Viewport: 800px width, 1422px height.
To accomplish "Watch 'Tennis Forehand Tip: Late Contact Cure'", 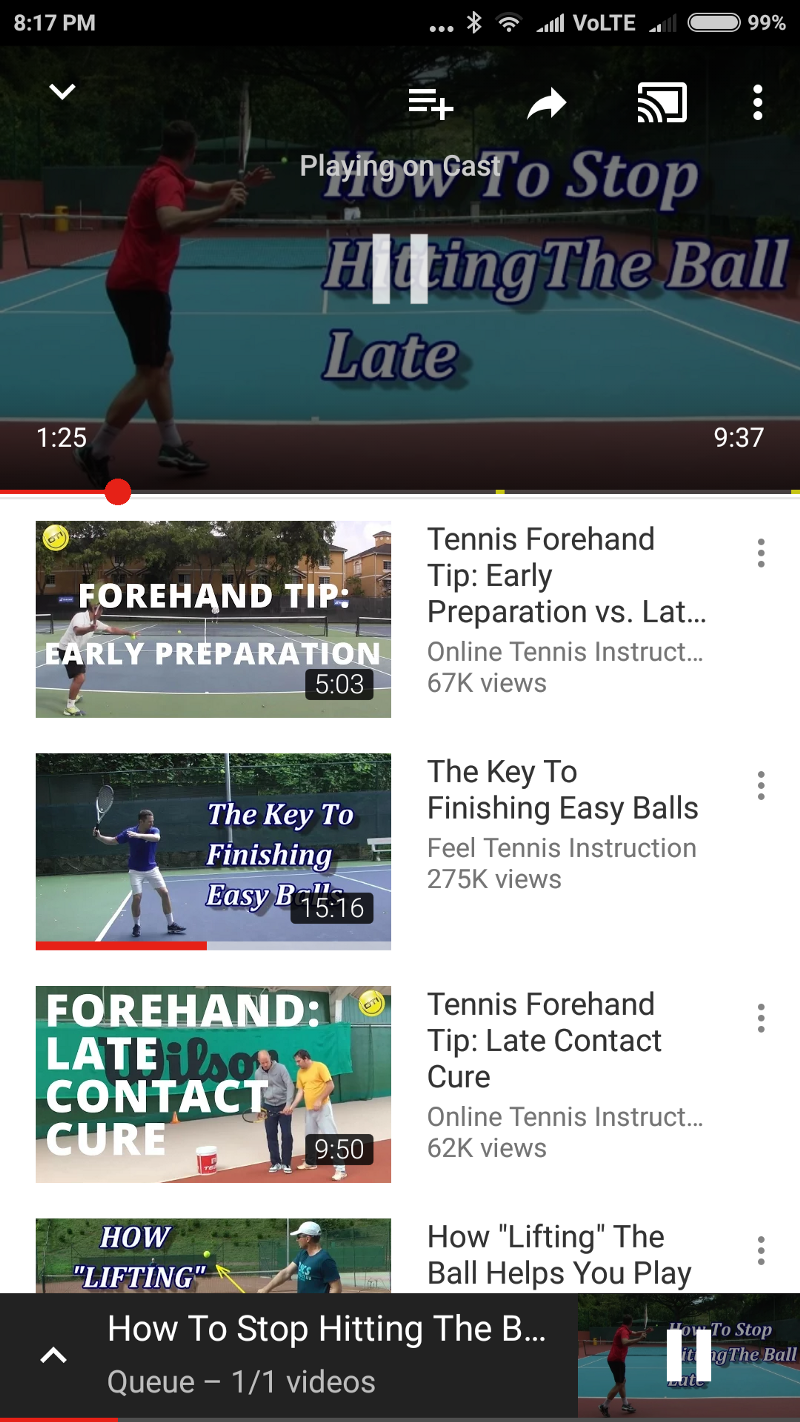I will coord(213,1084).
